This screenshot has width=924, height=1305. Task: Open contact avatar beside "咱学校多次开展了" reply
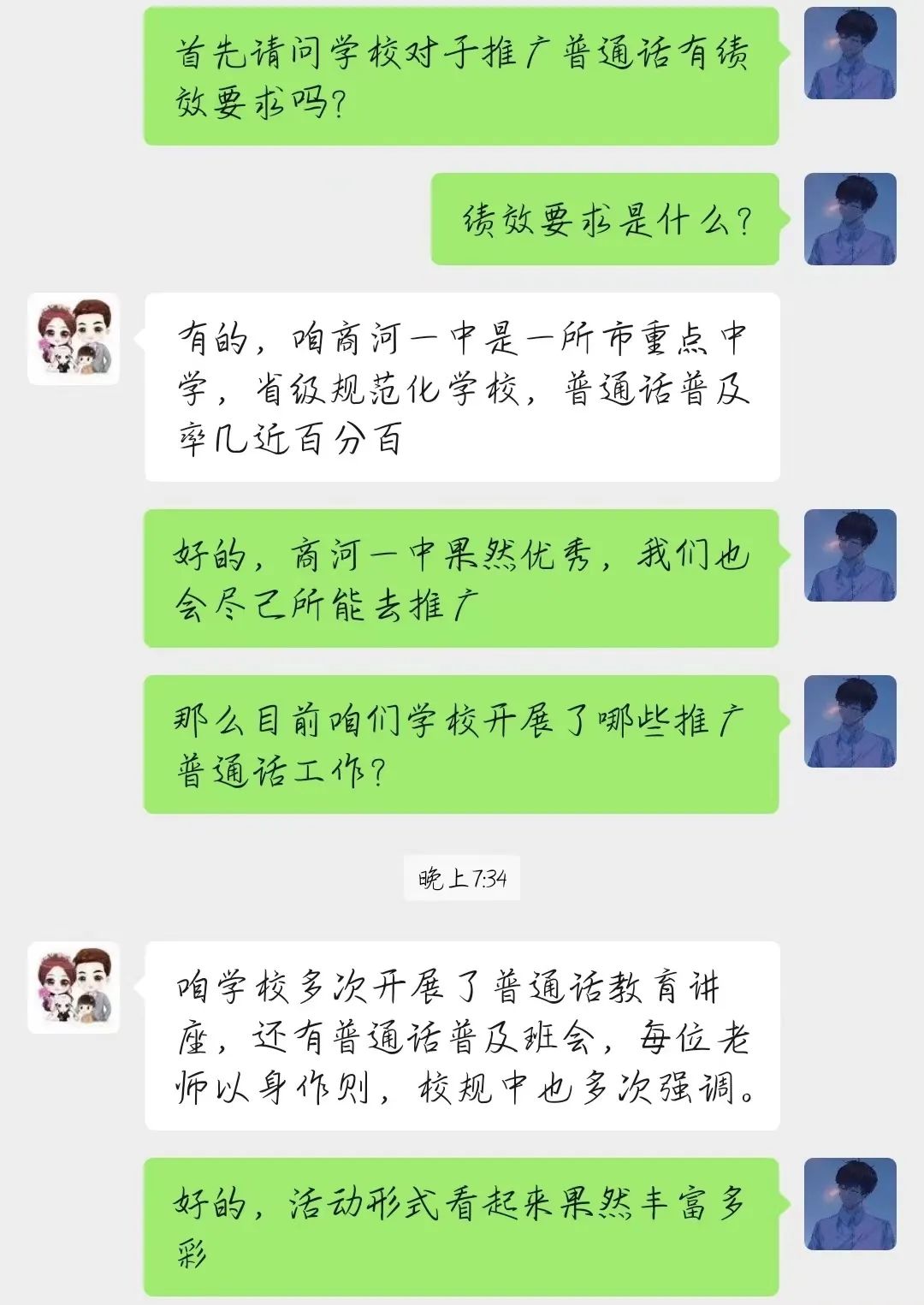[x=74, y=988]
